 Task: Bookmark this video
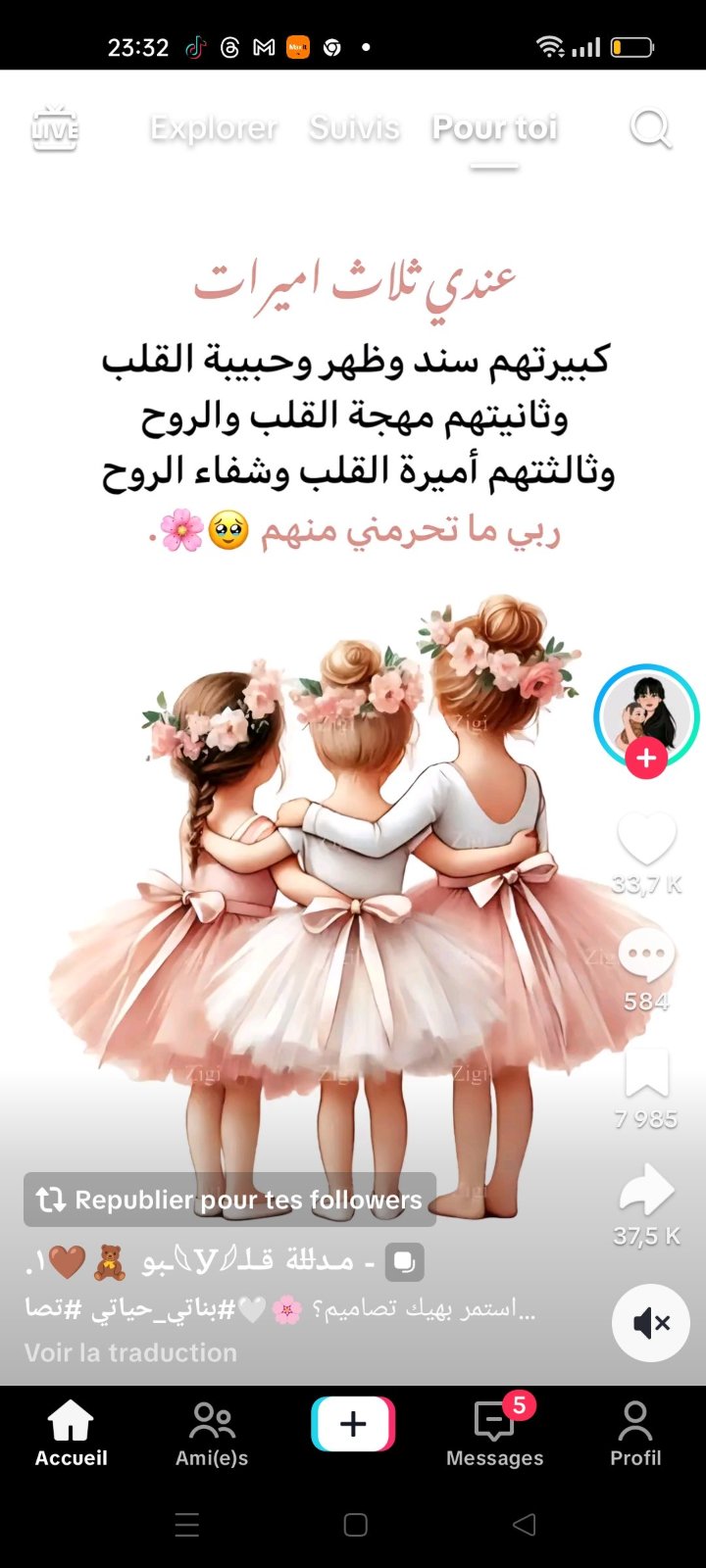pos(646,1073)
